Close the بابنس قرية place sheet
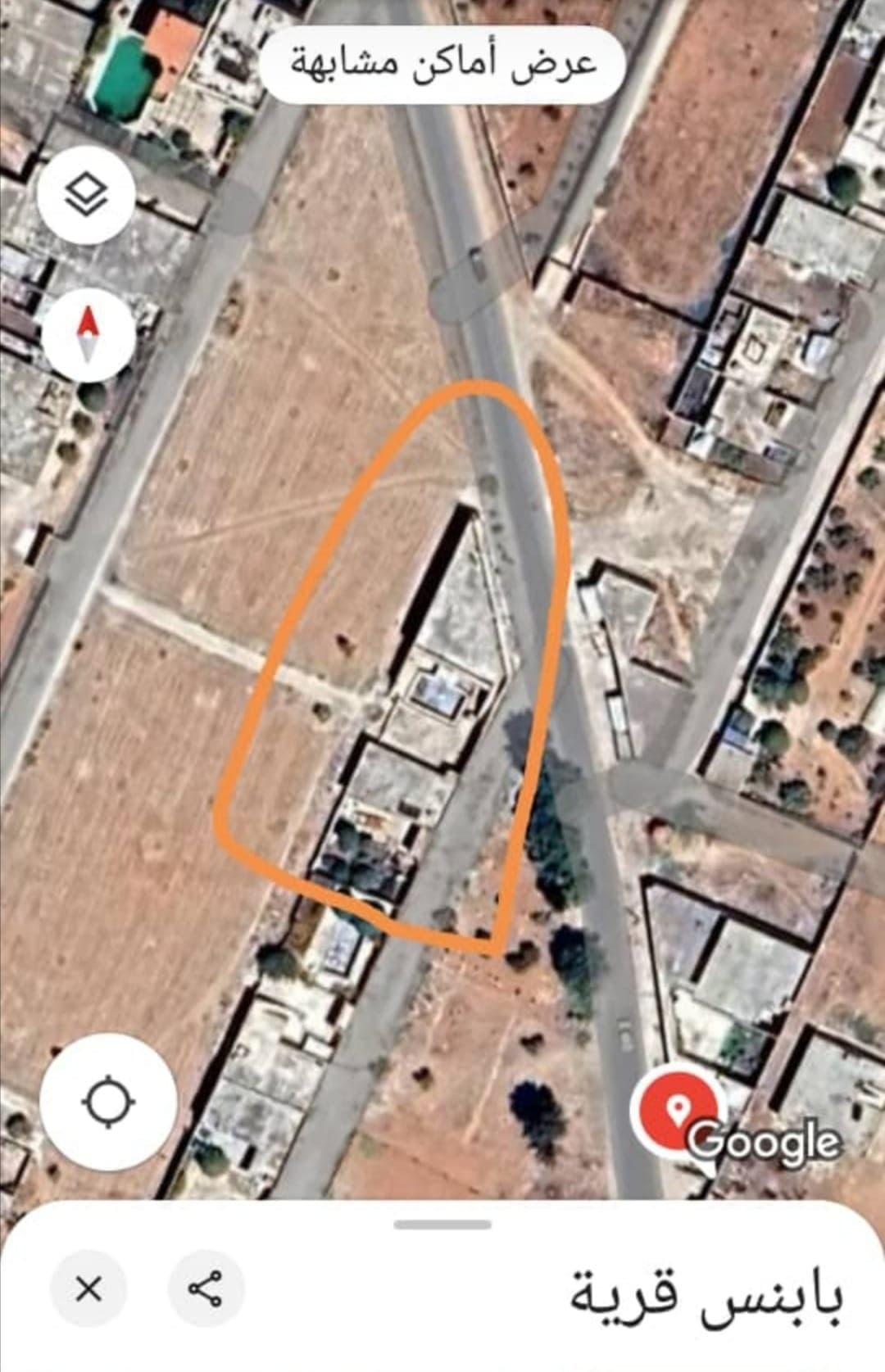Image resolution: width=885 pixels, height=1372 pixels. (88, 1288)
